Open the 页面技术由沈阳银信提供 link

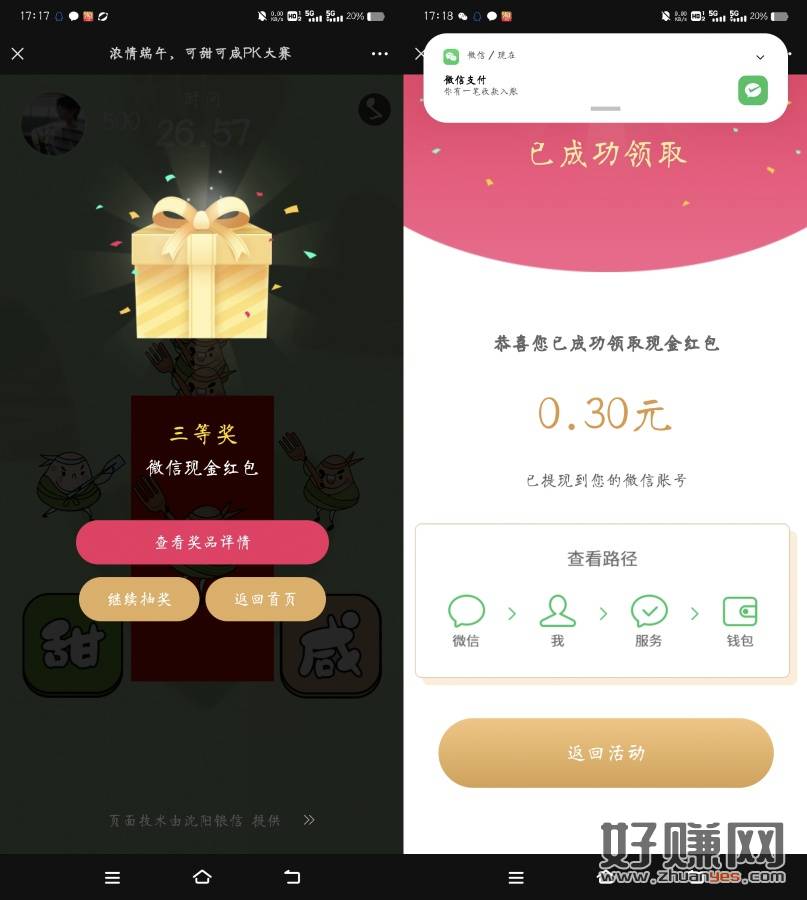tap(212, 820)
